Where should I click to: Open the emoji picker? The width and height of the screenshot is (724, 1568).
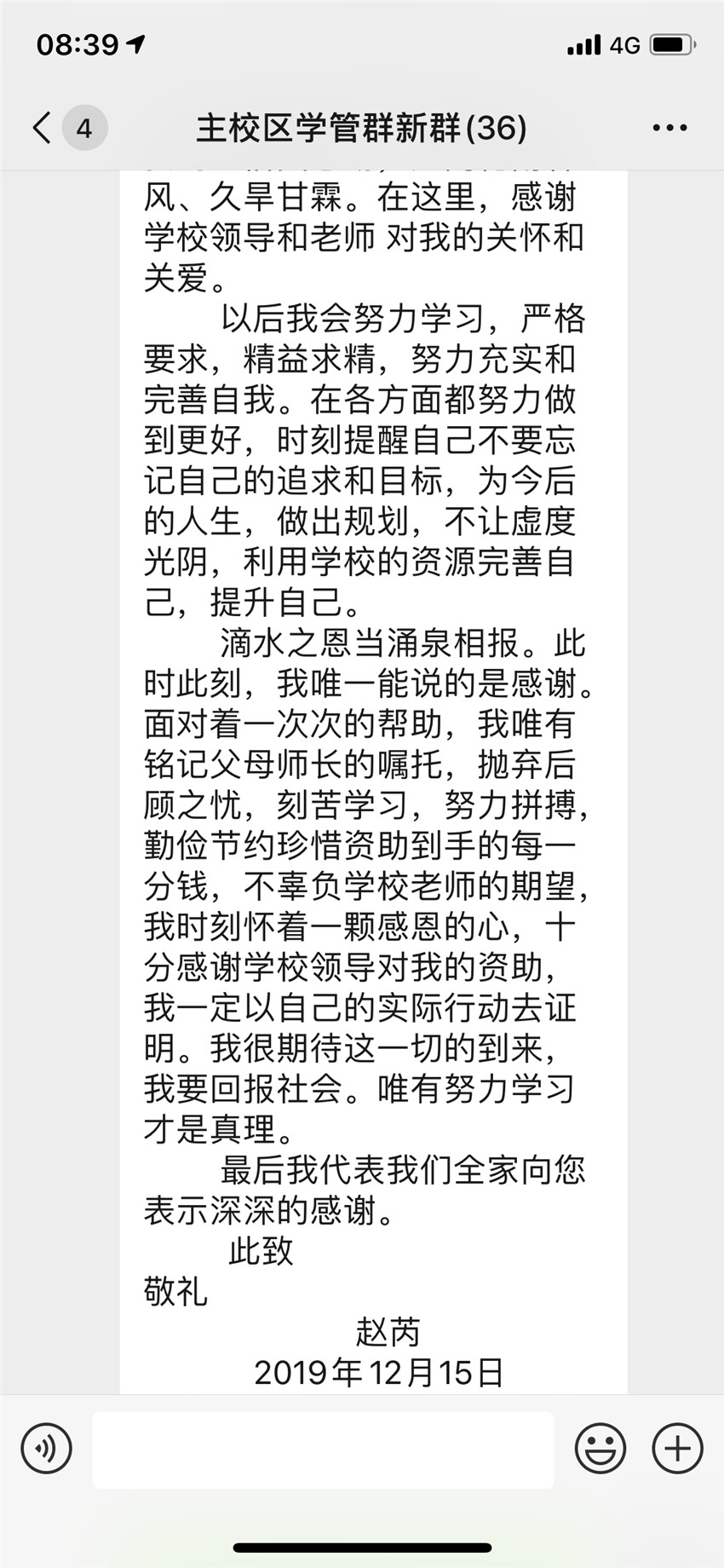tap(600, 1448)
